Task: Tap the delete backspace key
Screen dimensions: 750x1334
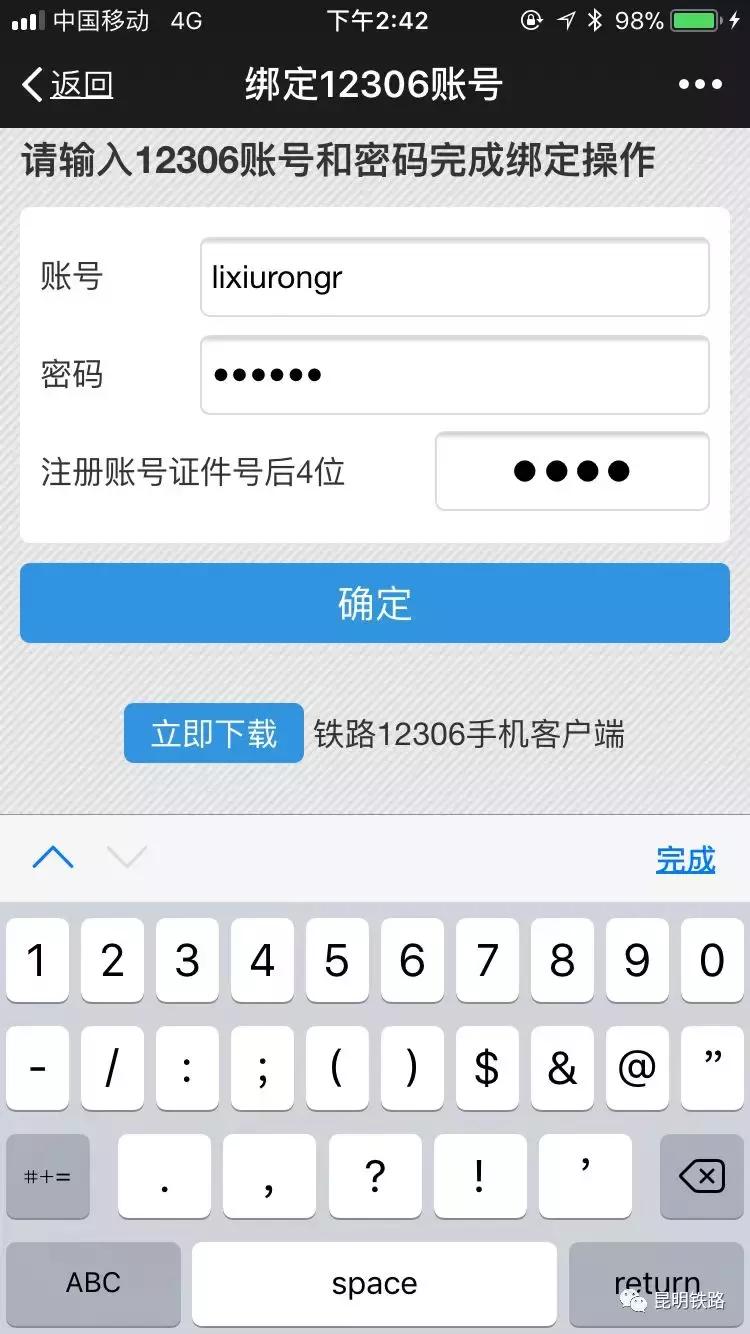Action: coord(700,1177)
